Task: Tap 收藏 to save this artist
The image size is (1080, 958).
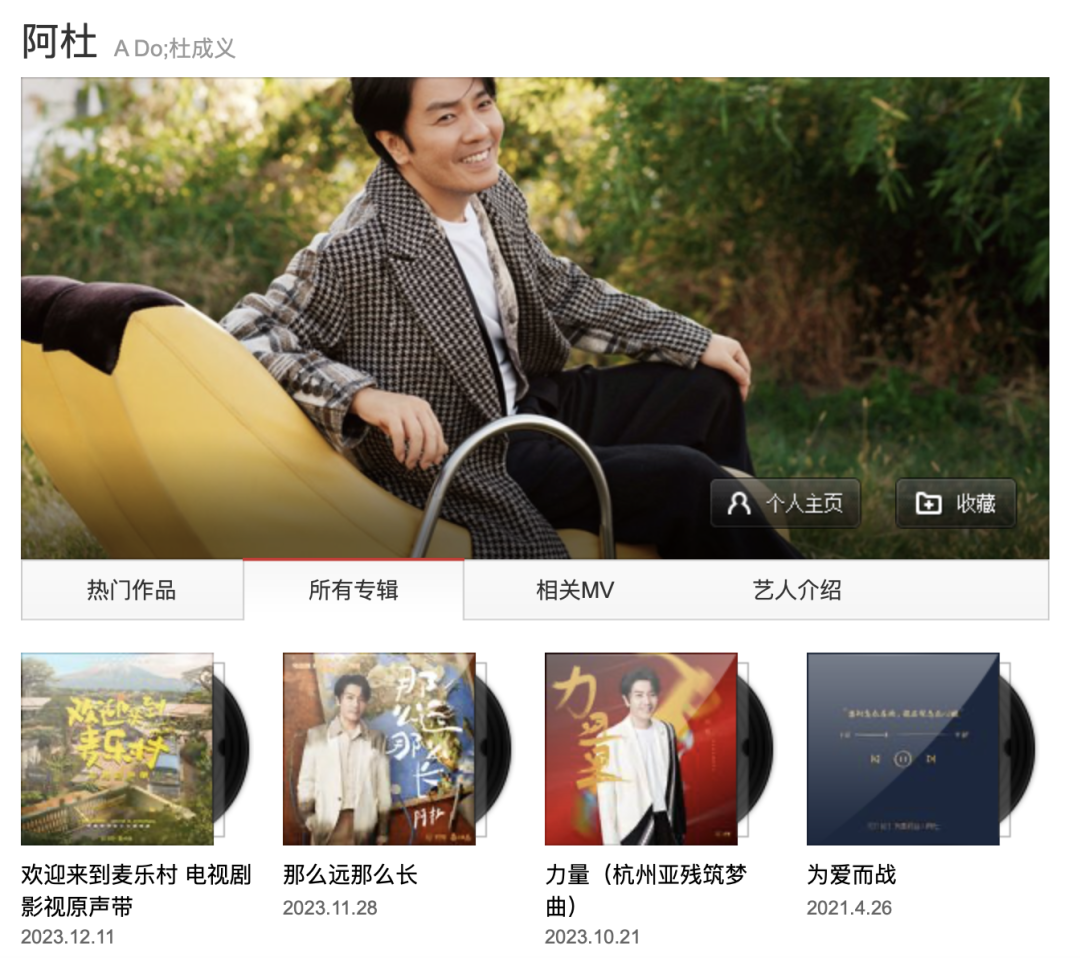Action: coord(955,503)
